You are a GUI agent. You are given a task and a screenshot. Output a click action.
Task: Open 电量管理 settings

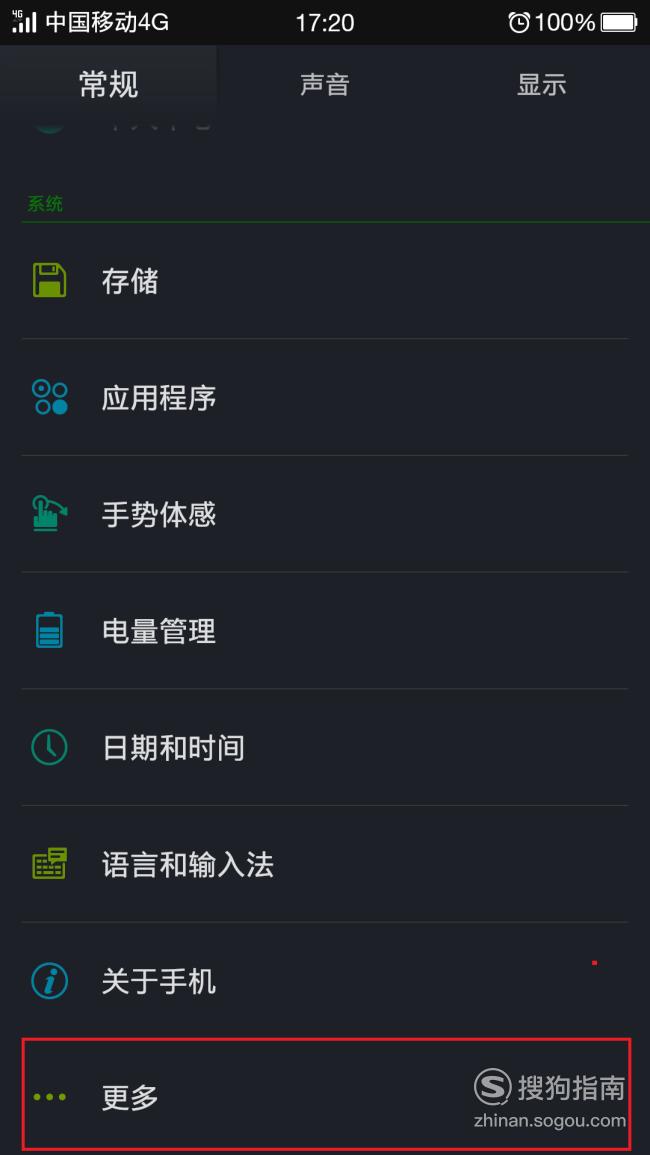325,631
